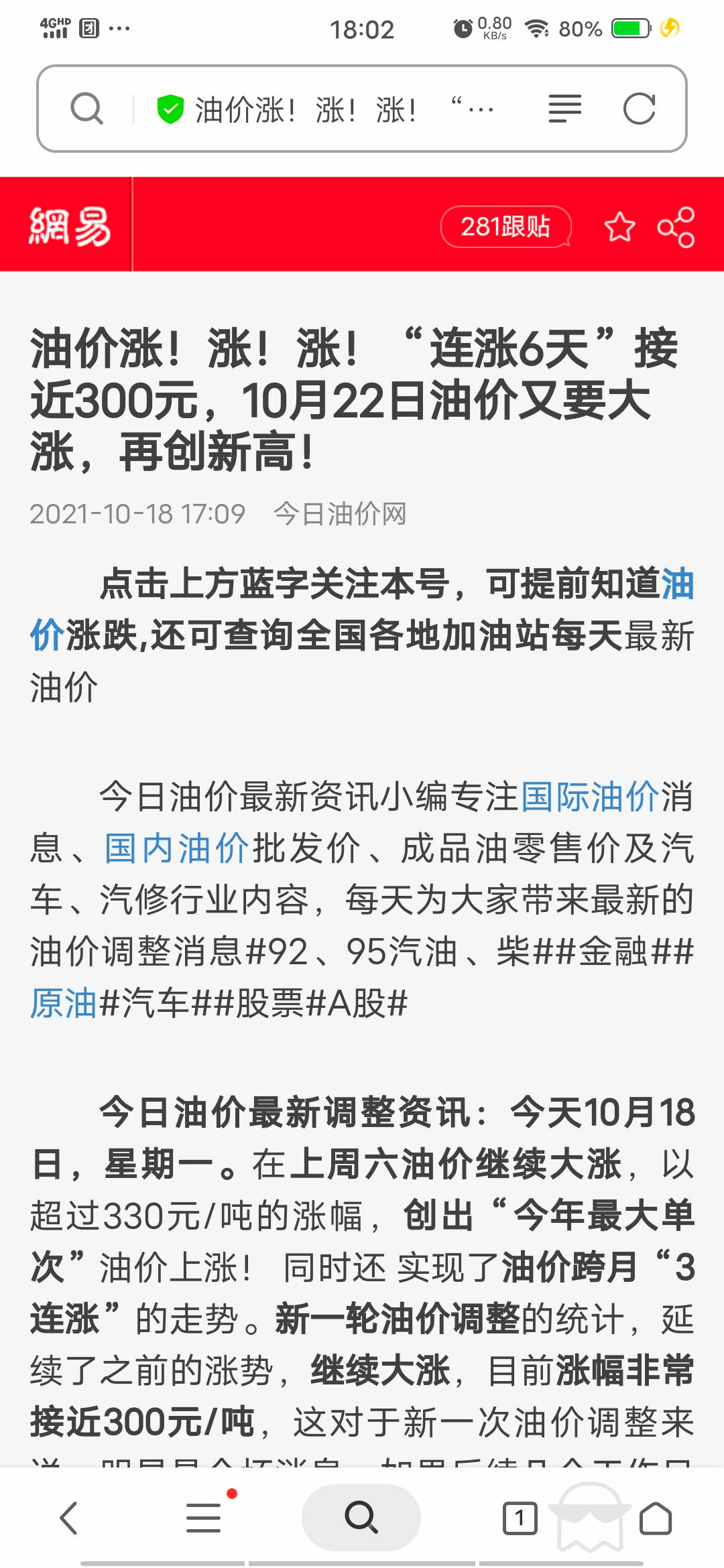Screen dimensions: 724x1568
Task: Tap the search button in the bottom bar
Action: click(361, 1518)
